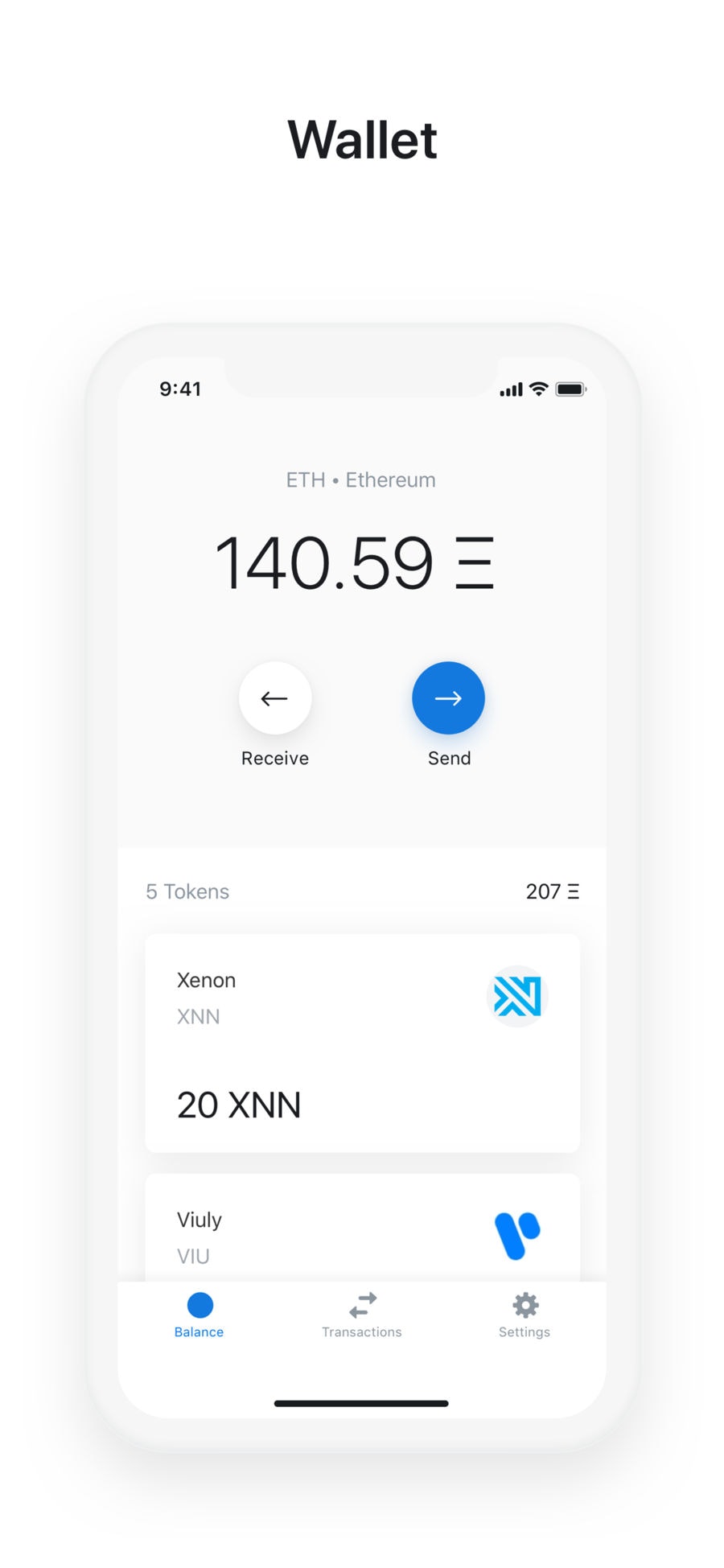Tap the ETH • Ethereum header
Viewport: 724px width, 1568px height.
click(x=361, y=479)
